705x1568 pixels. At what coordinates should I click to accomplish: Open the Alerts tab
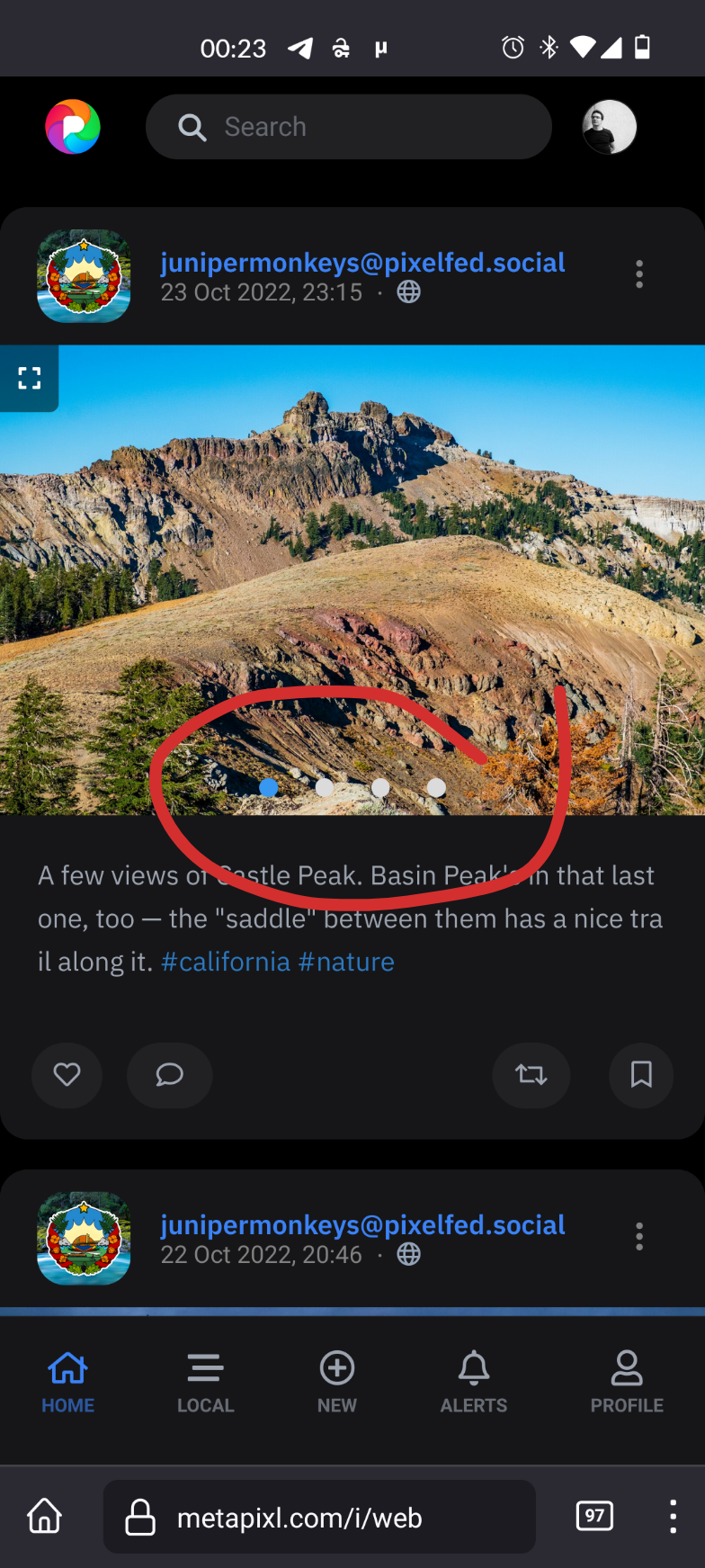474,1383
